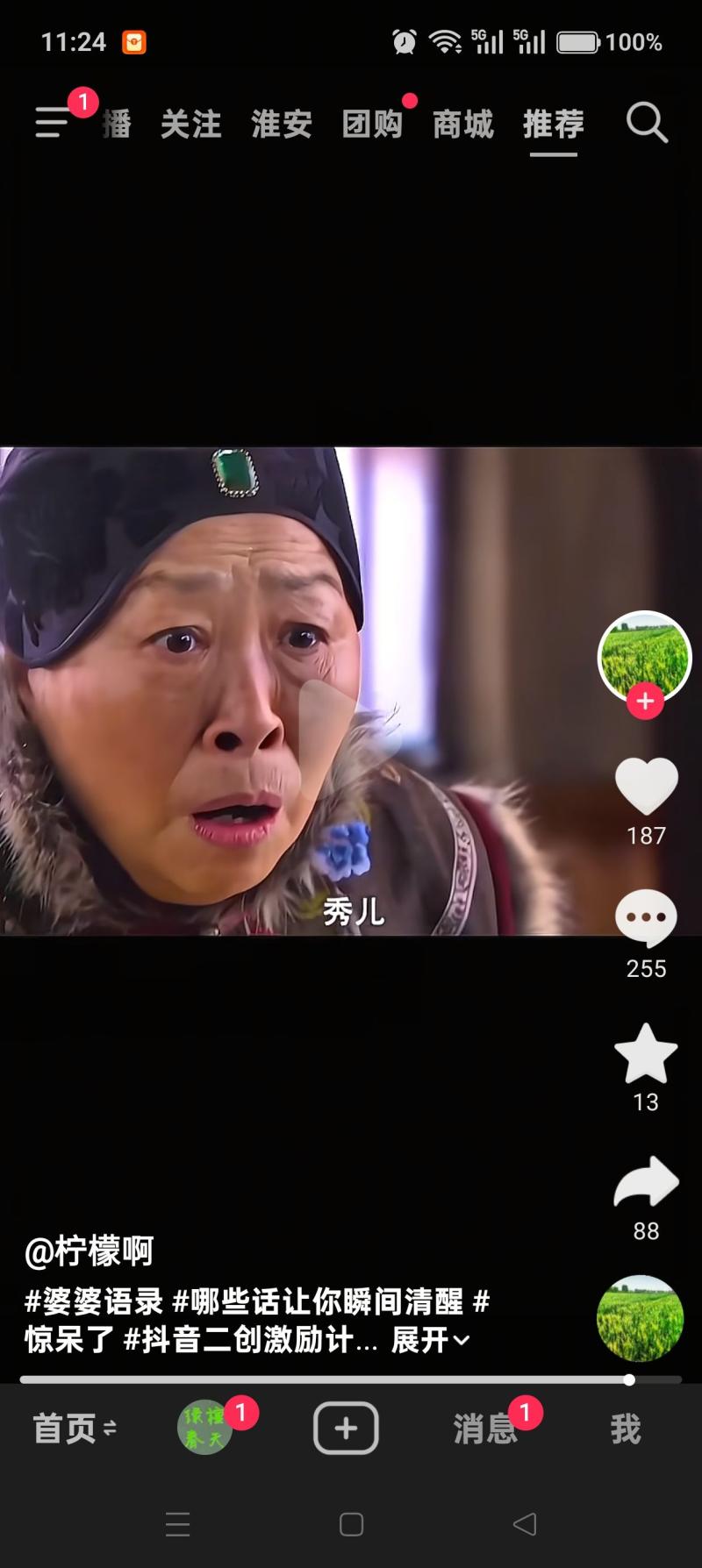Create a new post with plus button
This screenshot has height=1568, width=702.
(x=346, y=1429)
